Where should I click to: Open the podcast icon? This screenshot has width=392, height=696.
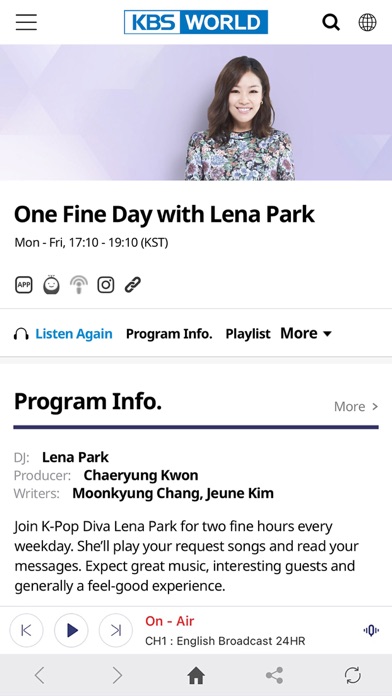pyautogui.click(x=79, y=285)
